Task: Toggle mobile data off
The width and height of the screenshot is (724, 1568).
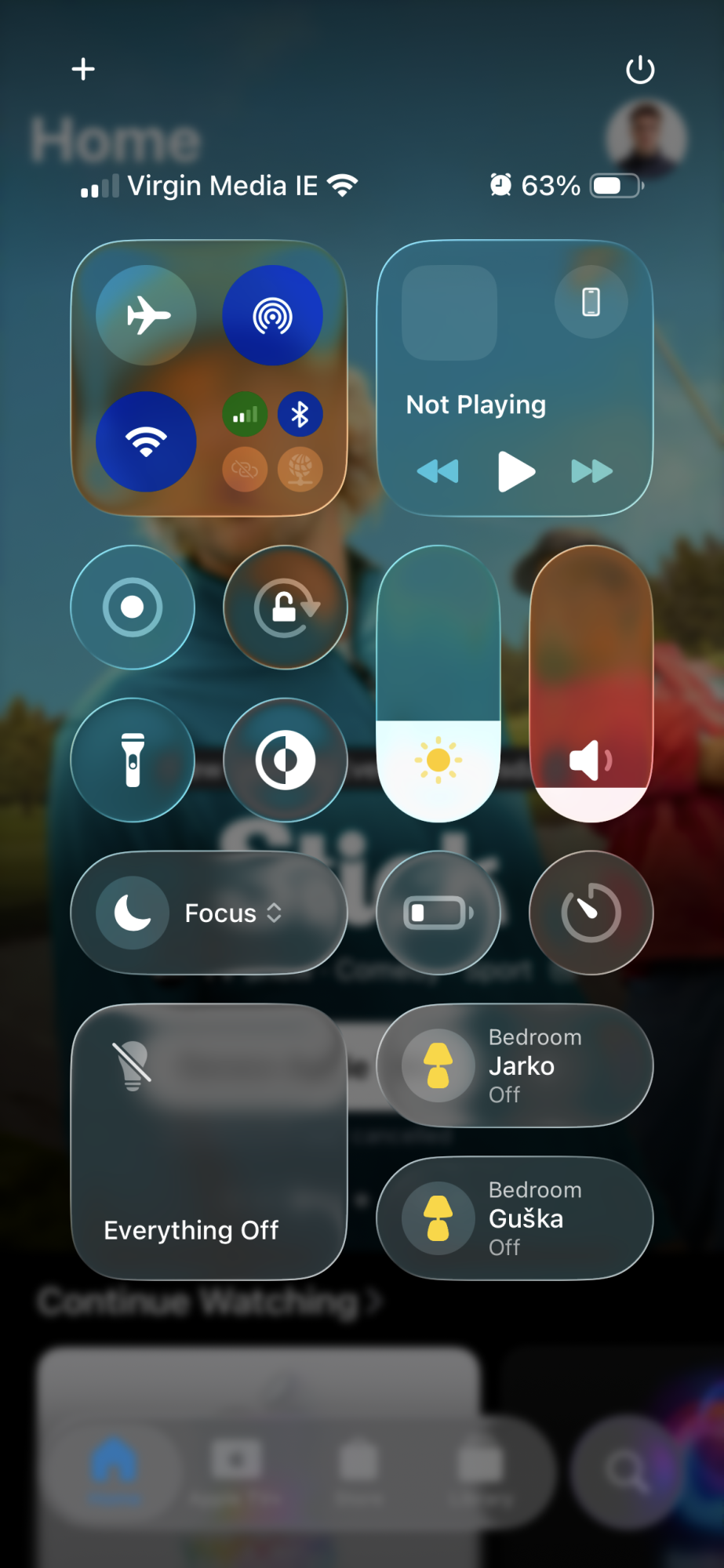Action: click(245, 414)
